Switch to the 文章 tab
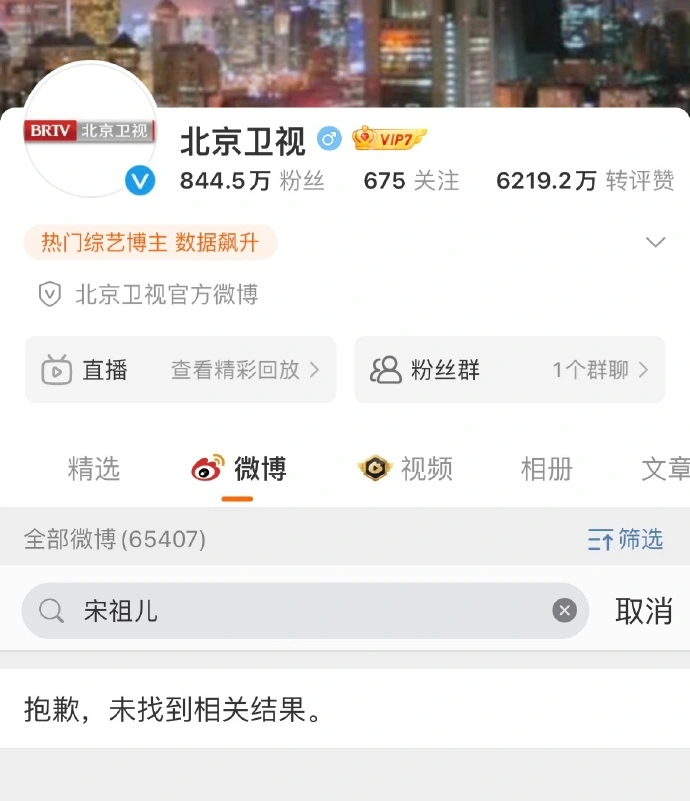The height and width of the screenshot is (801, 690). coord(664,468)
